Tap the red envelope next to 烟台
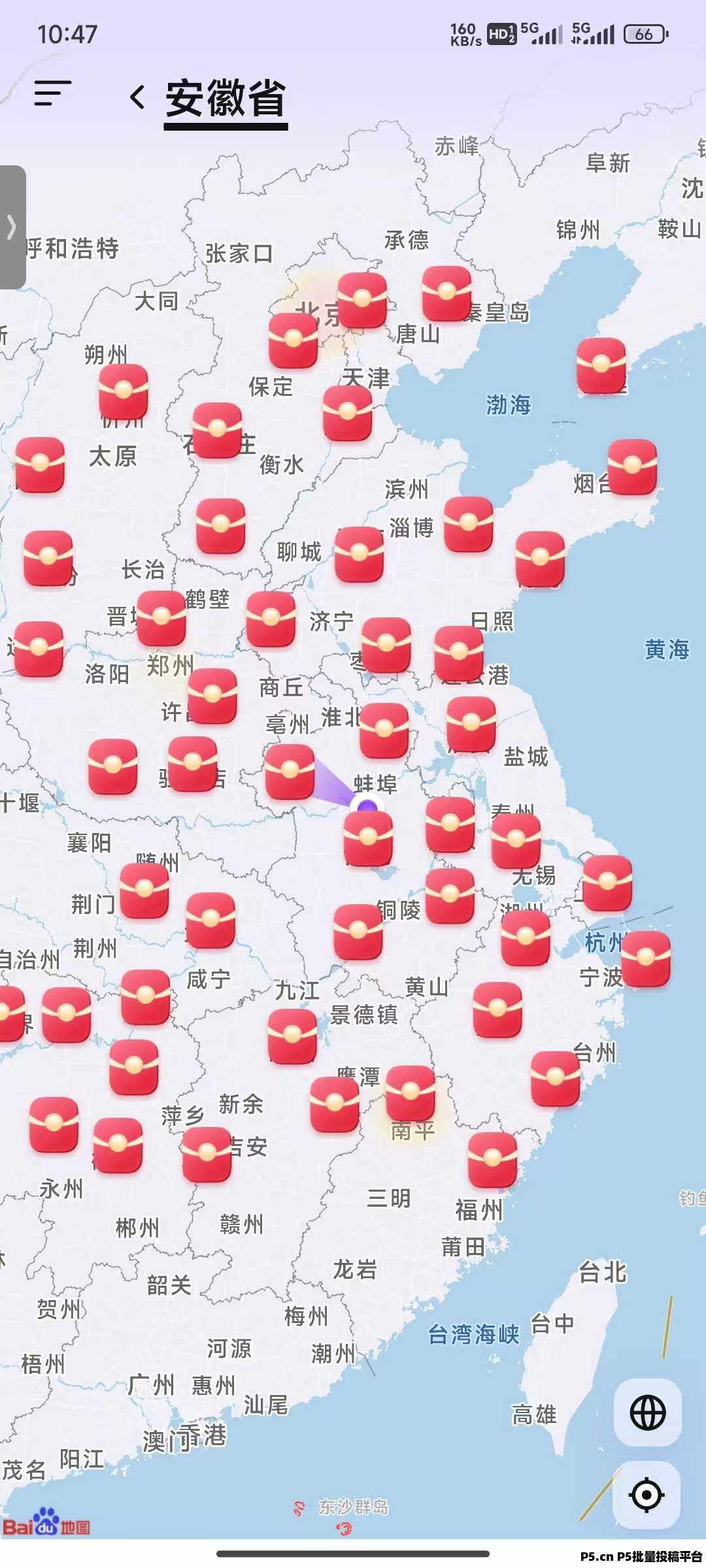Screen dimensions: 706x1568 (x=632, y=467)
